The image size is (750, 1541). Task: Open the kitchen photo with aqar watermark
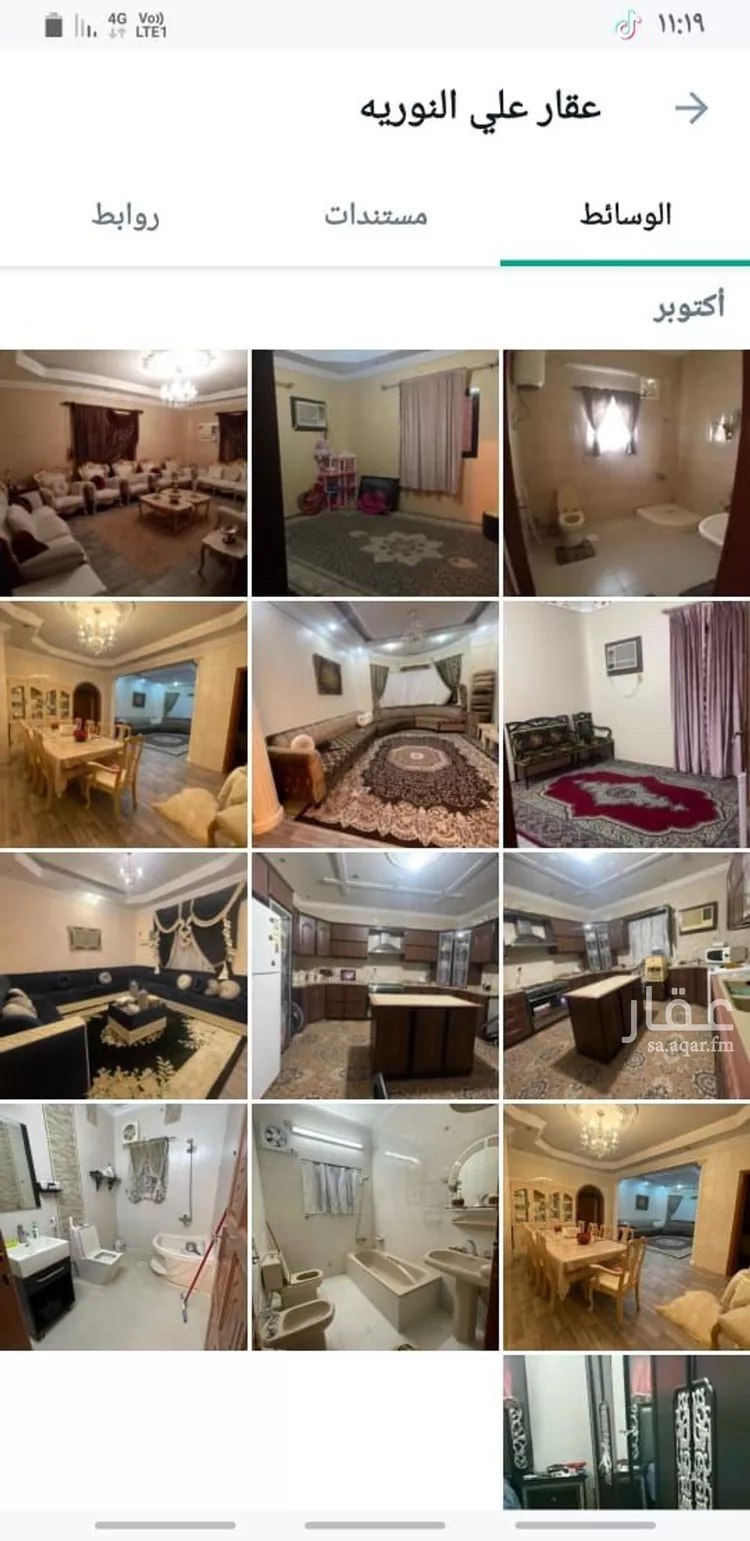coord(626,975)
